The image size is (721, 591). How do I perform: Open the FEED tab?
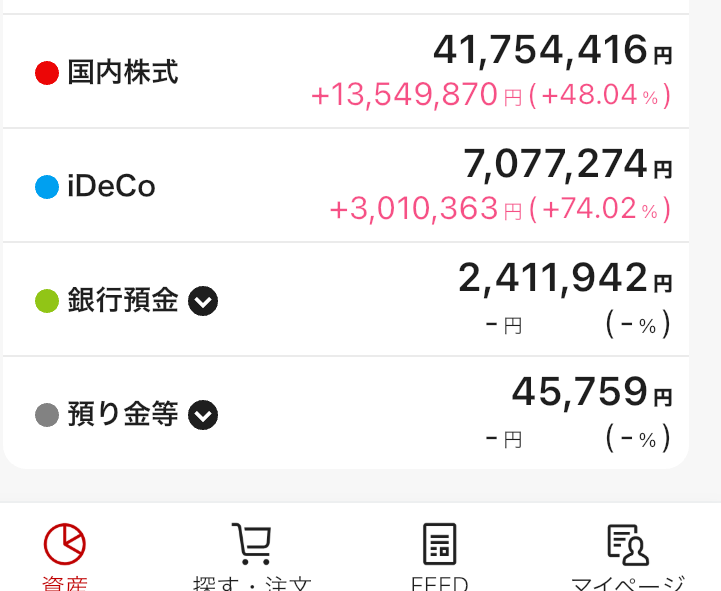pos(440,554)
